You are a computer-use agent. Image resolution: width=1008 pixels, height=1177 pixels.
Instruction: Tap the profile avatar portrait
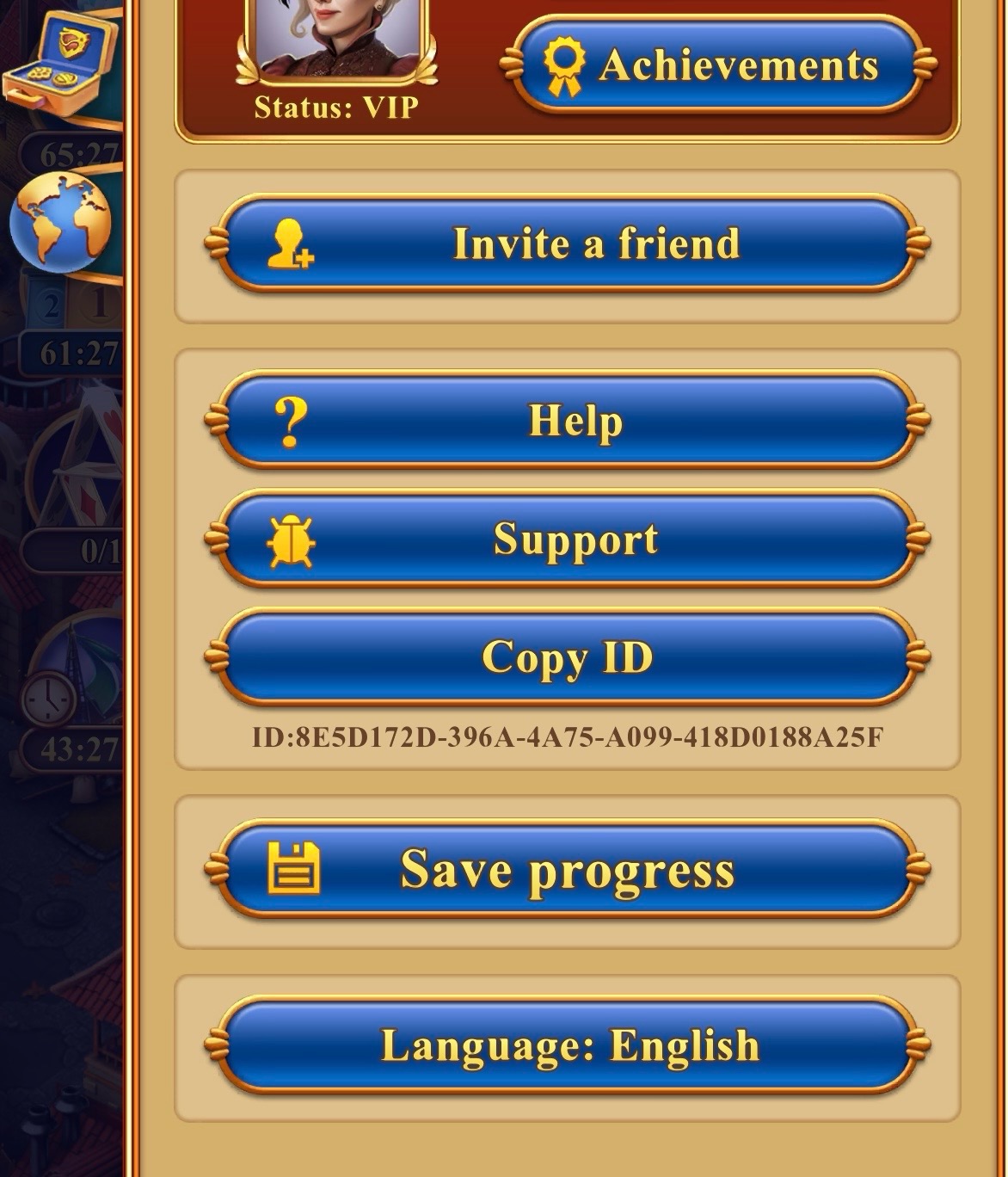click(x=337, y=39)
